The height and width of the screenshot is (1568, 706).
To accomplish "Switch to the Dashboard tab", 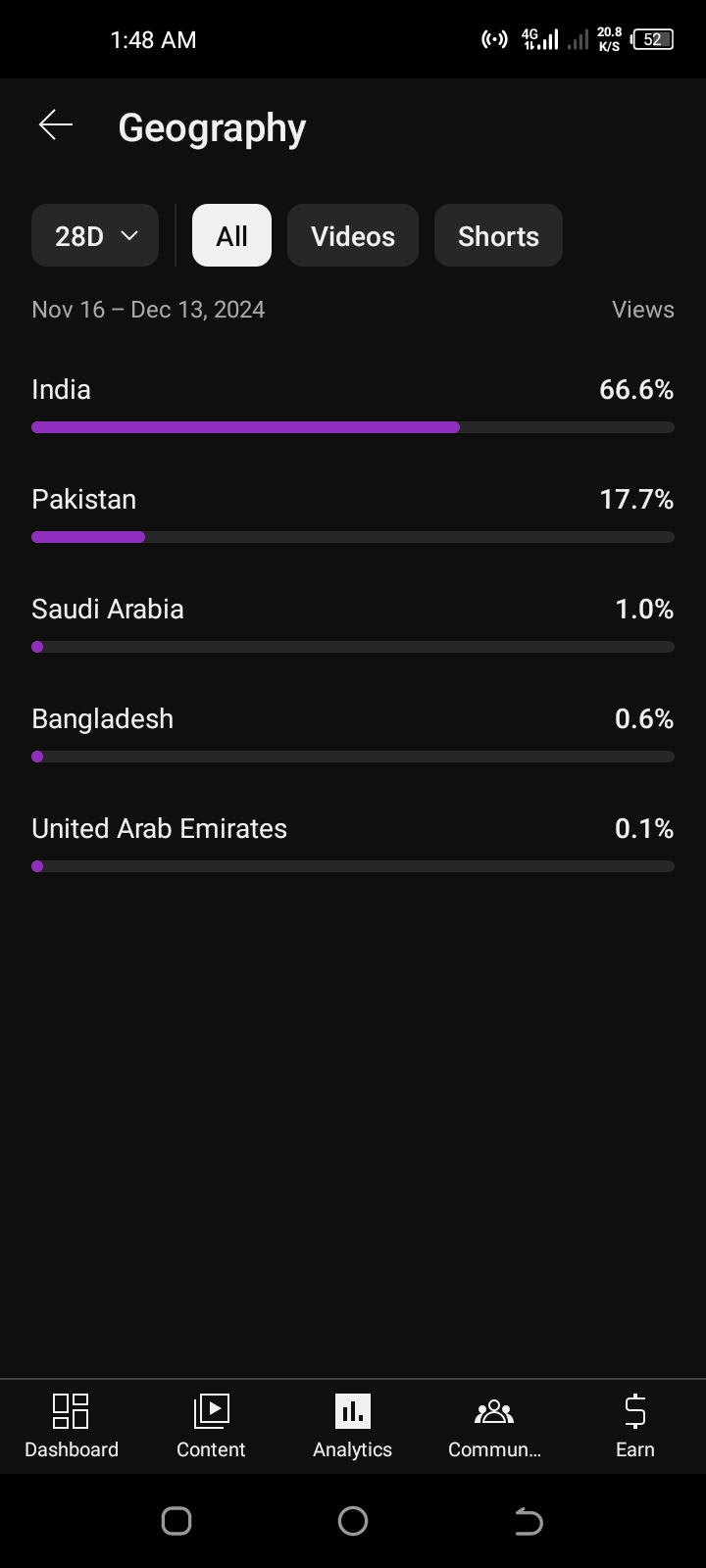I will click(x=71, y=1427).
